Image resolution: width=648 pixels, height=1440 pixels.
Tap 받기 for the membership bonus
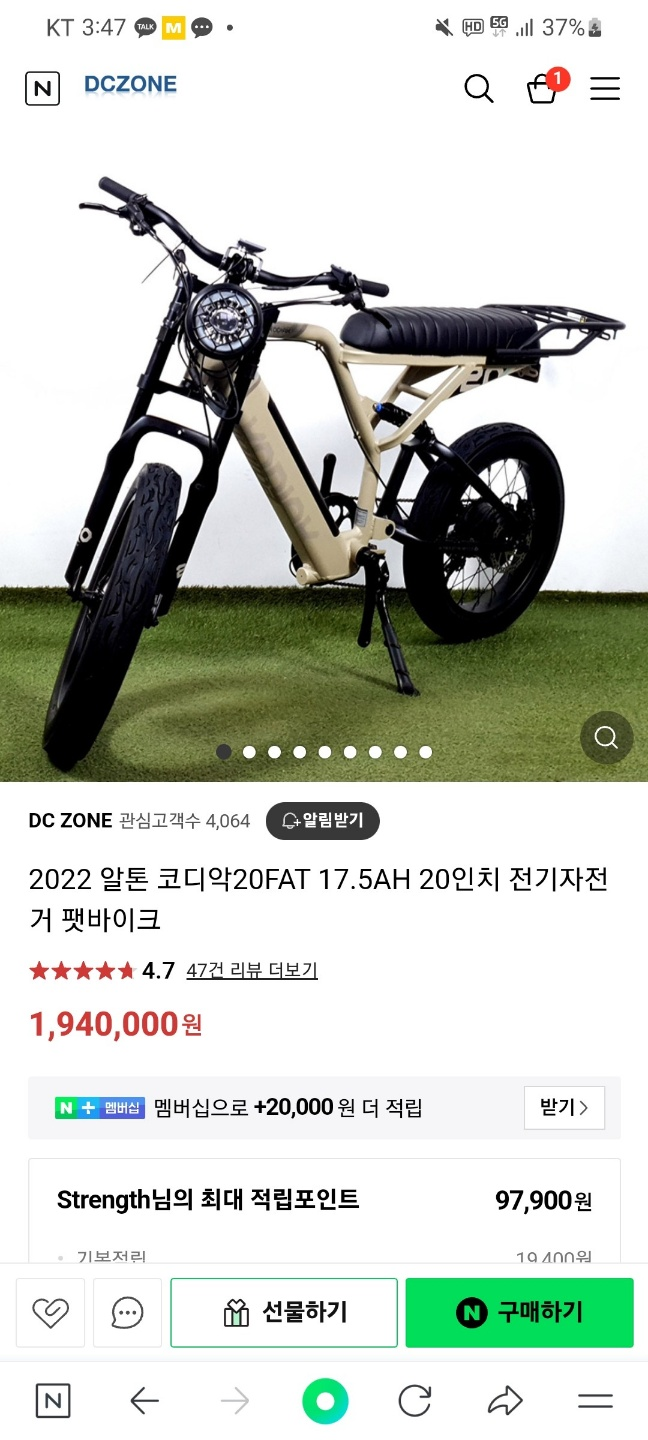(x=564, y=1107)
